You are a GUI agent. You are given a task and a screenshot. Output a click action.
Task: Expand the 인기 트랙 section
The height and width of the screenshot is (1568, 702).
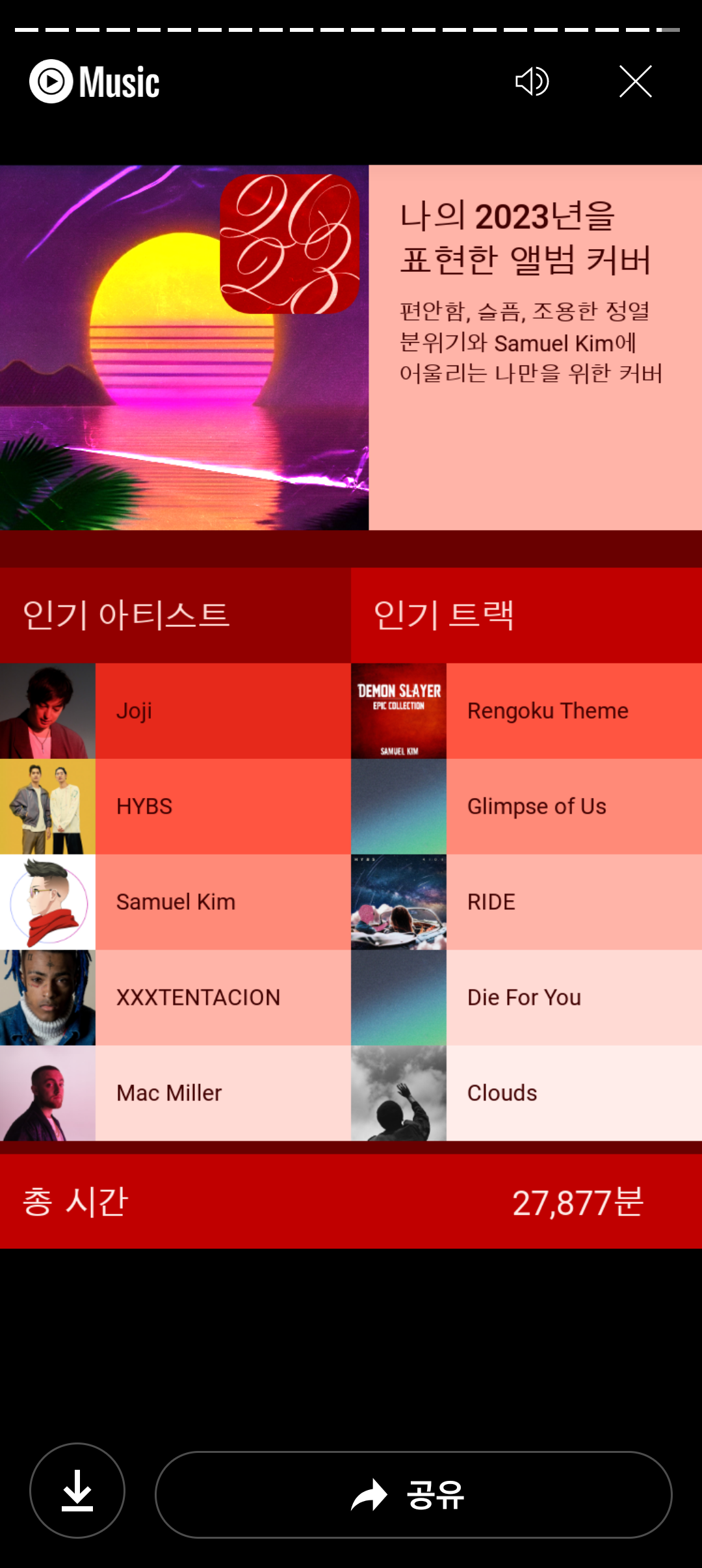click(444, 615)
